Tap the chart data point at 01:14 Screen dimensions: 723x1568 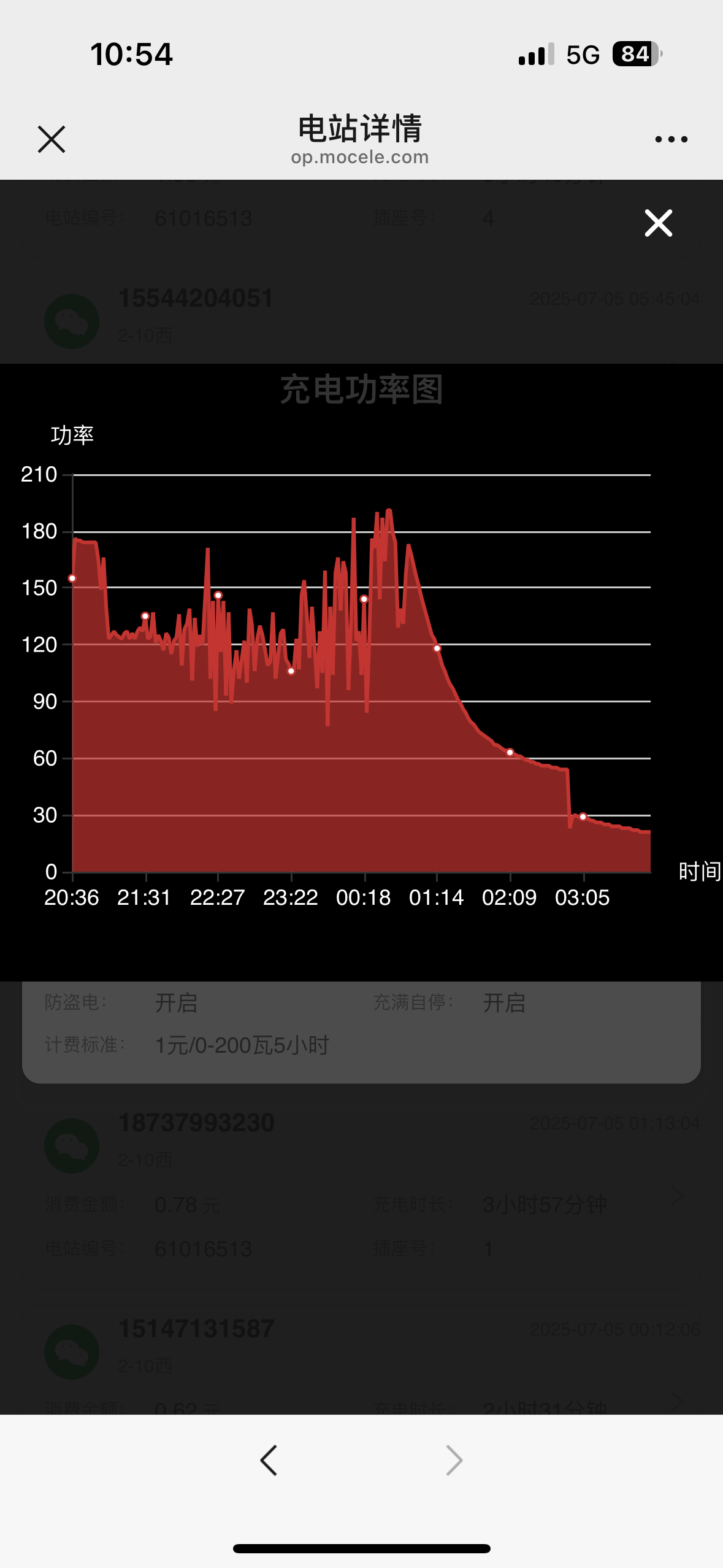(437, 648)
